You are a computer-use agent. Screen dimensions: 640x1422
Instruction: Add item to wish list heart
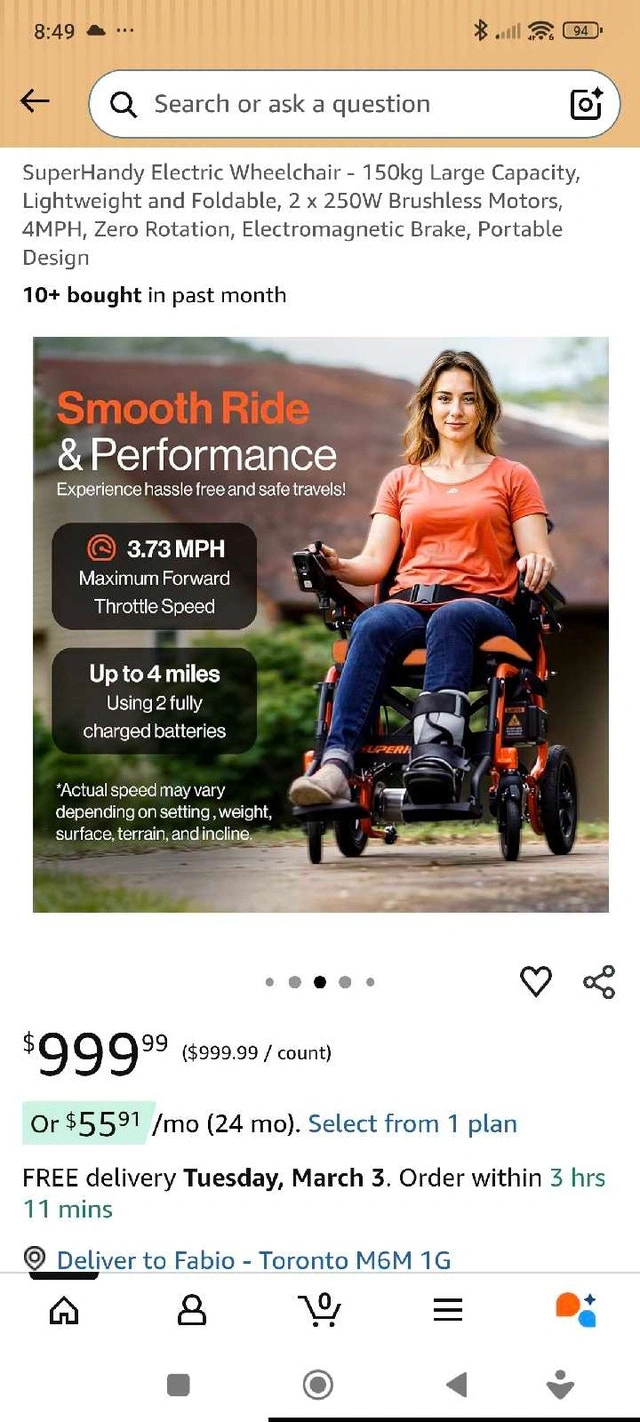(536, 982)
